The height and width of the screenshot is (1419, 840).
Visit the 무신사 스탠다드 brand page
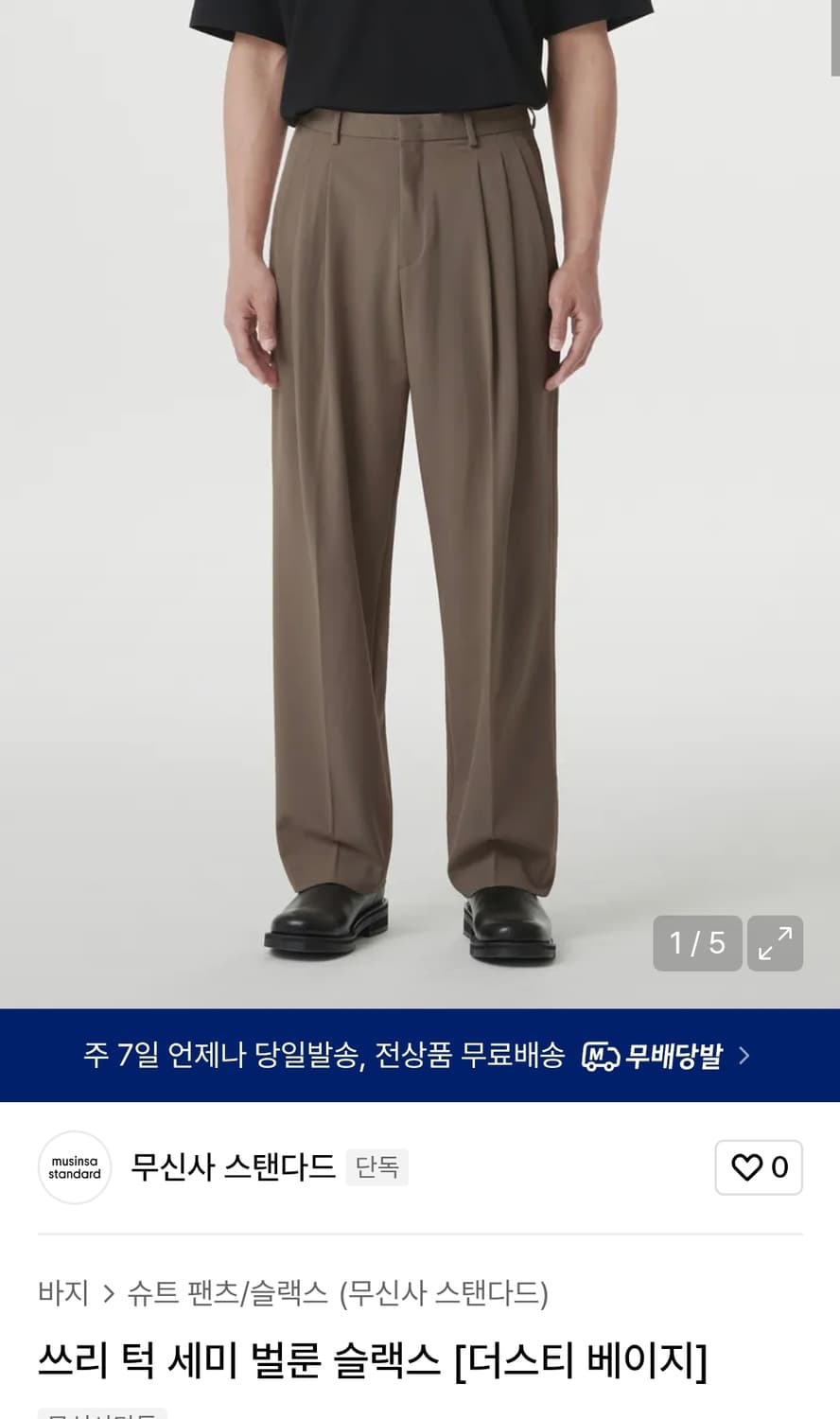(231, 1167)
